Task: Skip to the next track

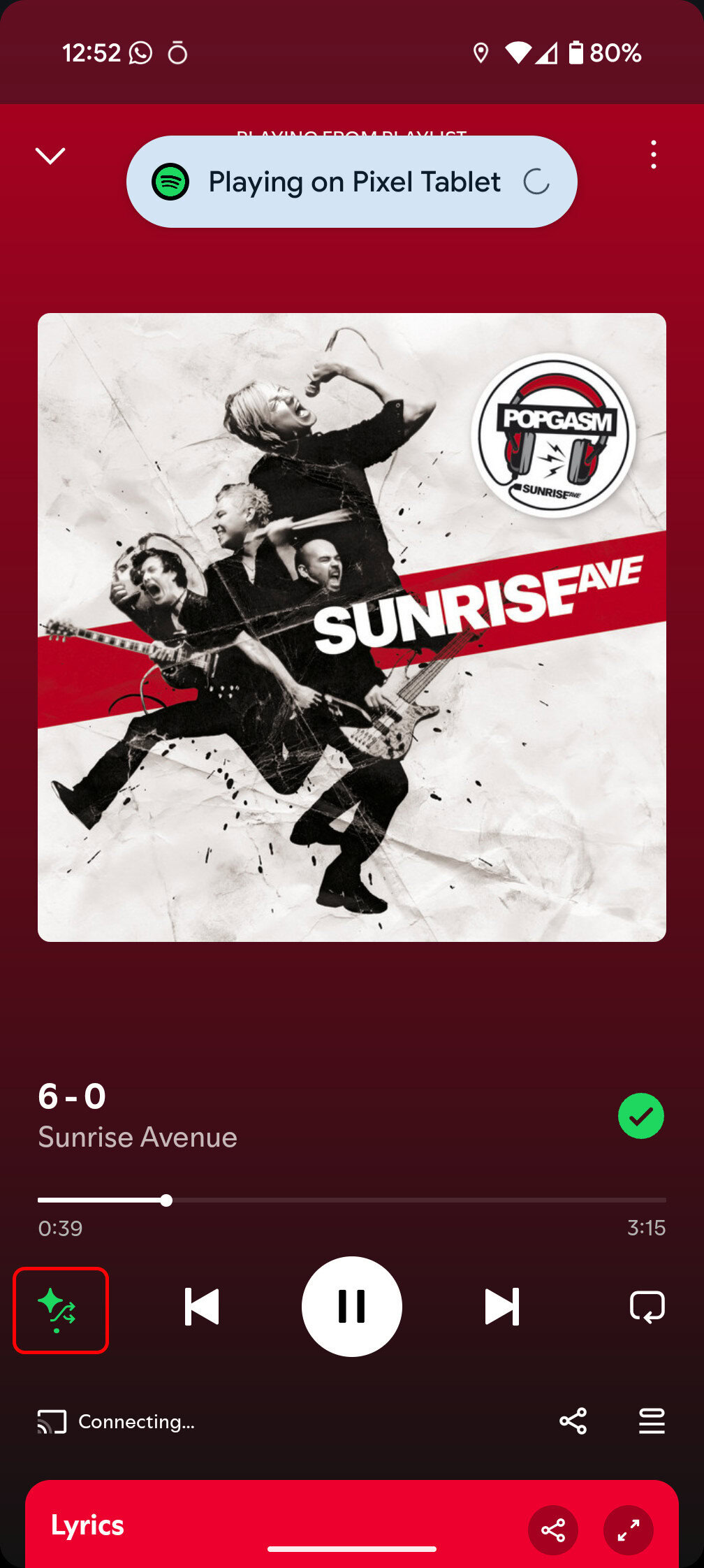Action: pyautogui.click(x=501, y=1307)
